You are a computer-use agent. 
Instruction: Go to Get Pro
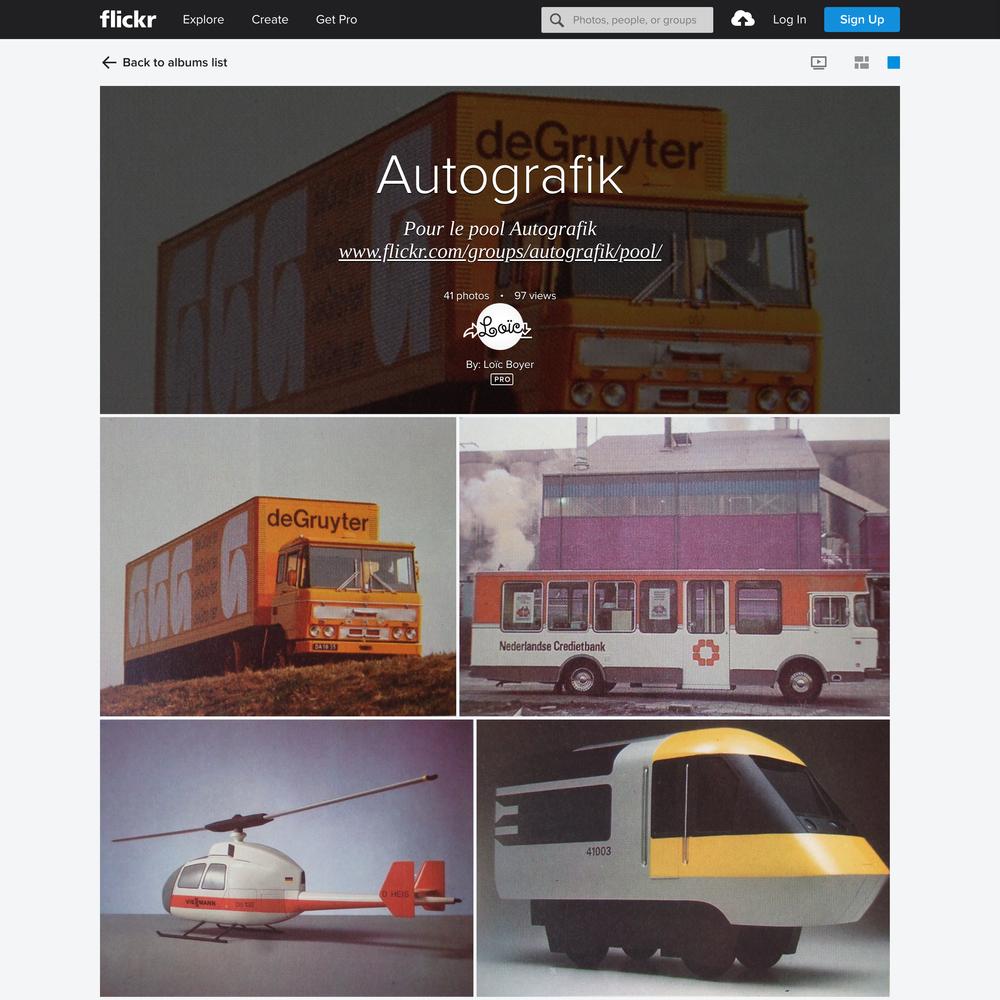tap(336, 19)
